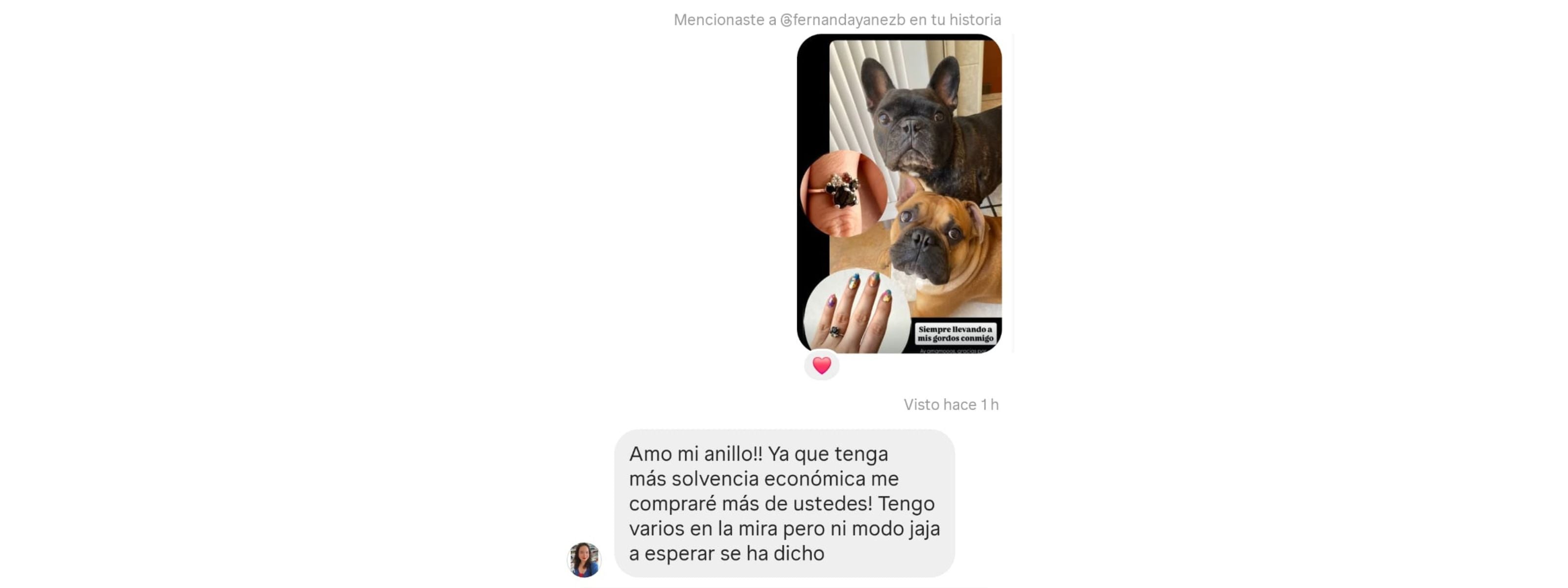Open the shared story mentioning fernandayanezb
1568x588 pixels.
click(899, 194)
